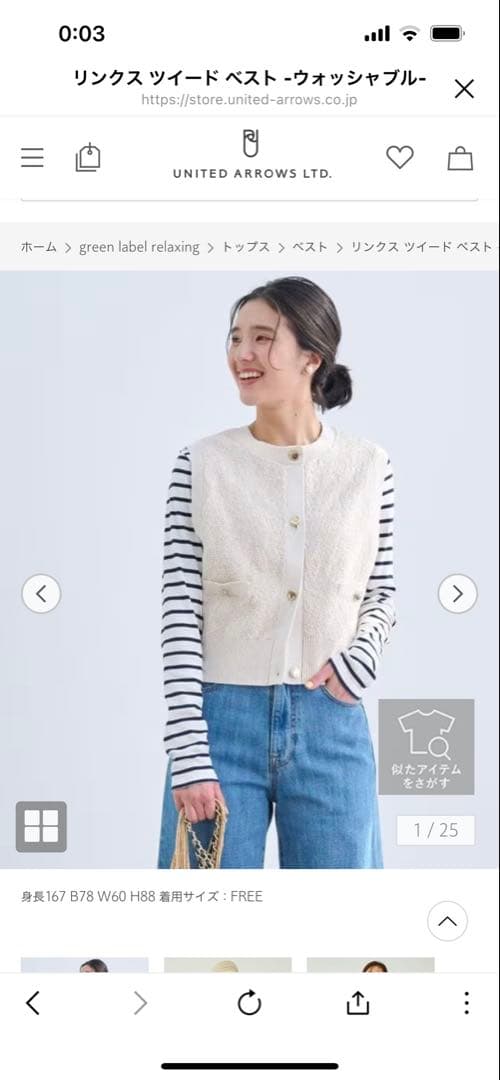Open the coupon tag icon
The height and width of the screenshot is (1080, 500).
(88, 157)
